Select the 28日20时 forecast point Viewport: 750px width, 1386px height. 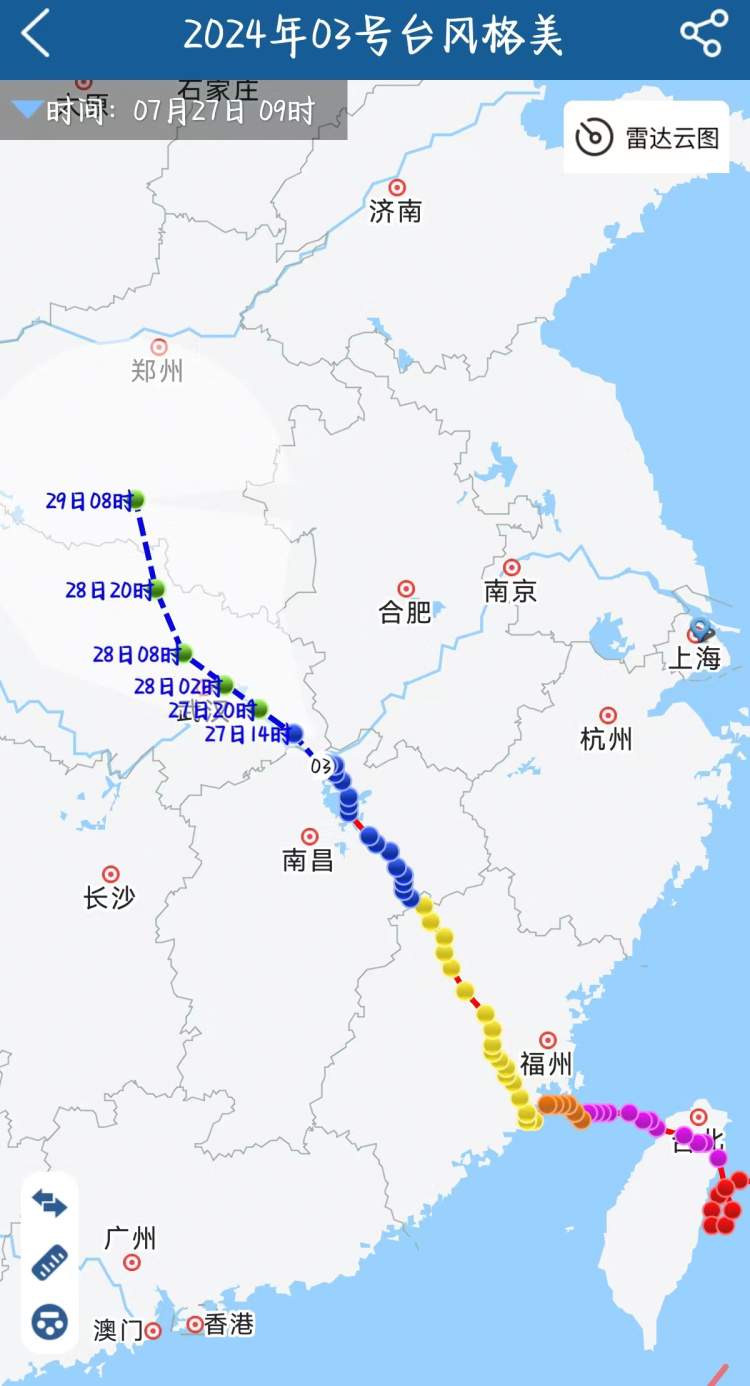coord(157,589)
